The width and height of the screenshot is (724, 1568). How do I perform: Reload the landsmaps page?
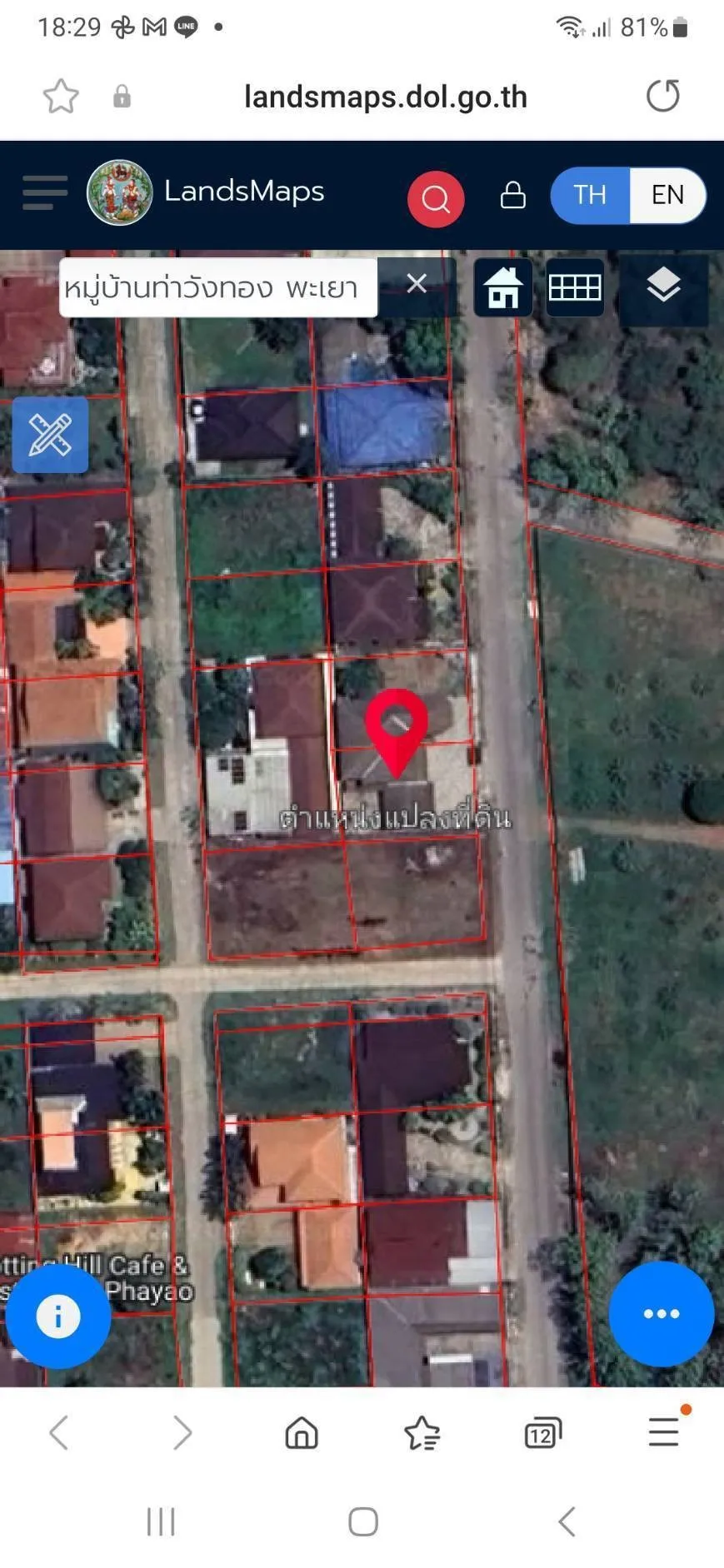[x=663, y=96]
